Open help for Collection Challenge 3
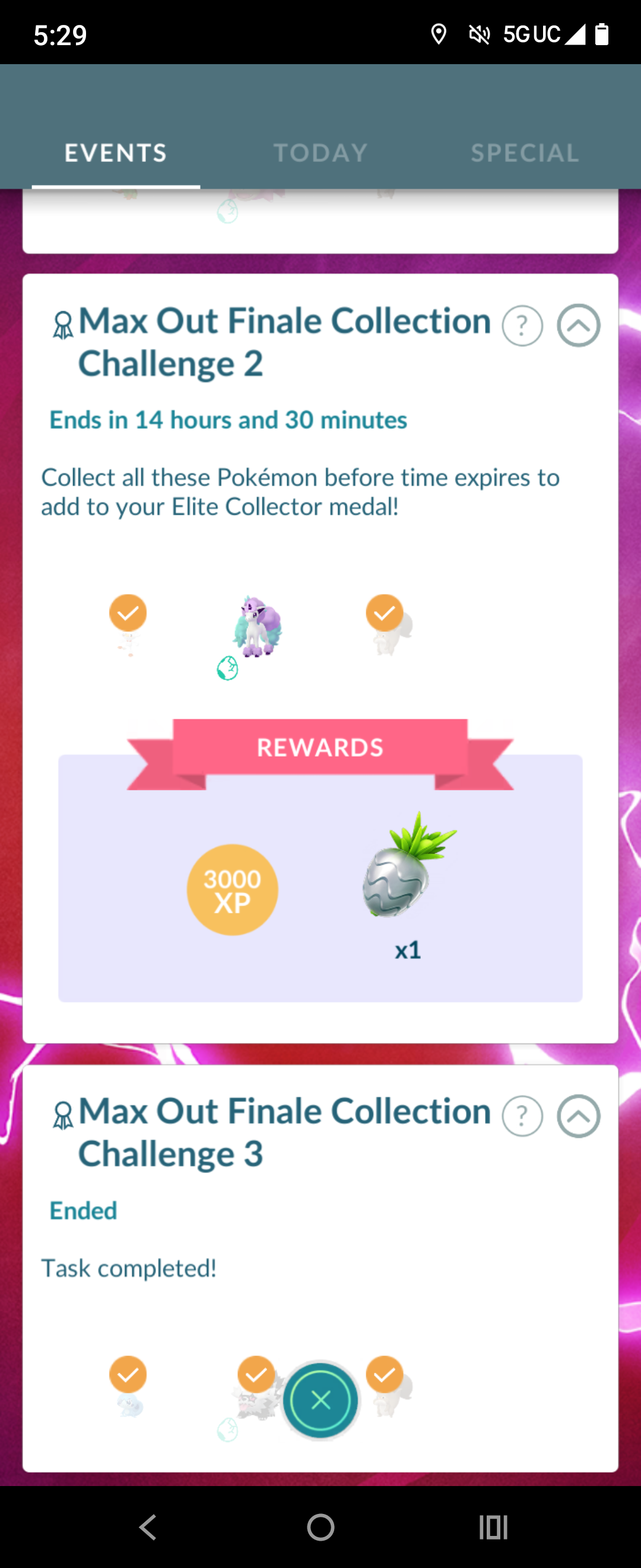Screen dimensions: 641x1568 (522, 1117)
